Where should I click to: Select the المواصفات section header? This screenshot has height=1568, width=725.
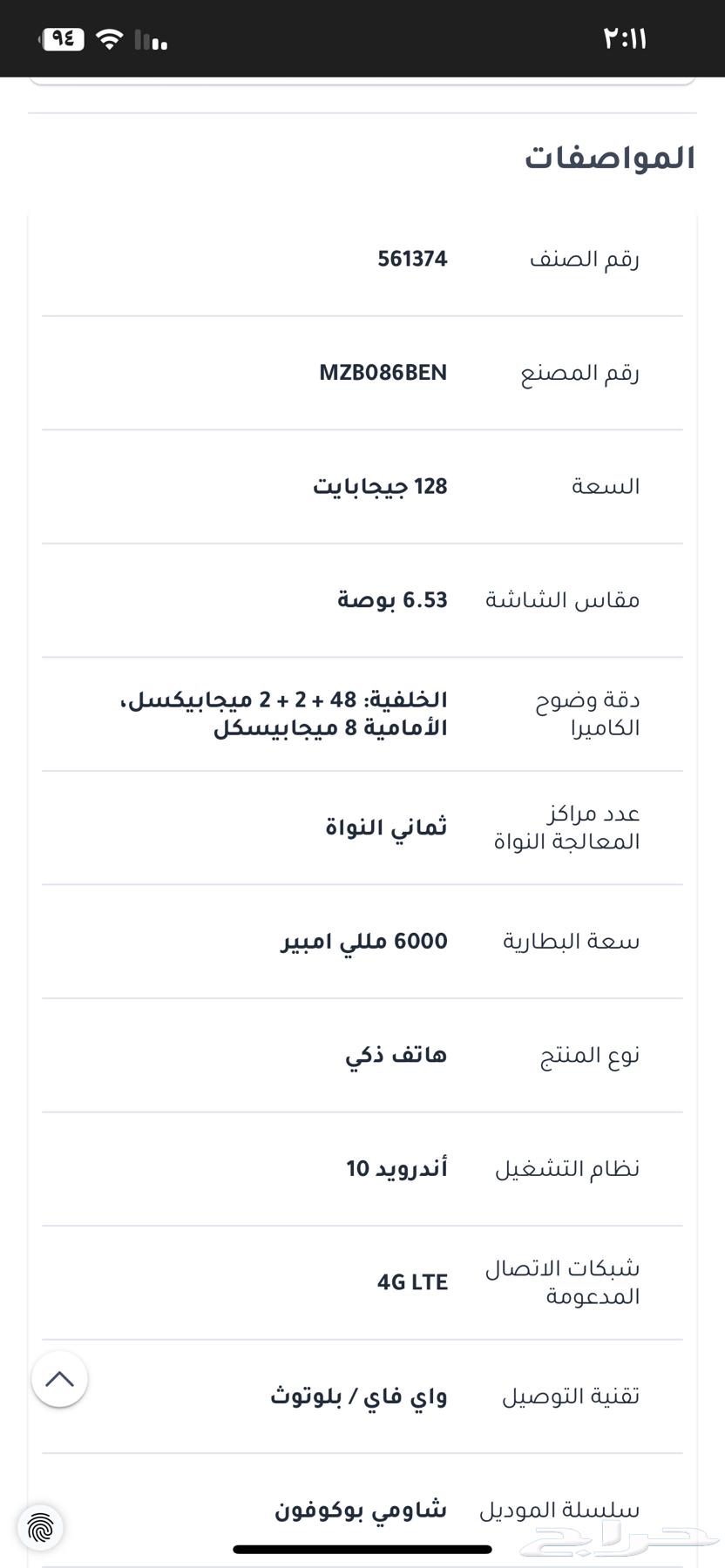[x=609, y=155]
